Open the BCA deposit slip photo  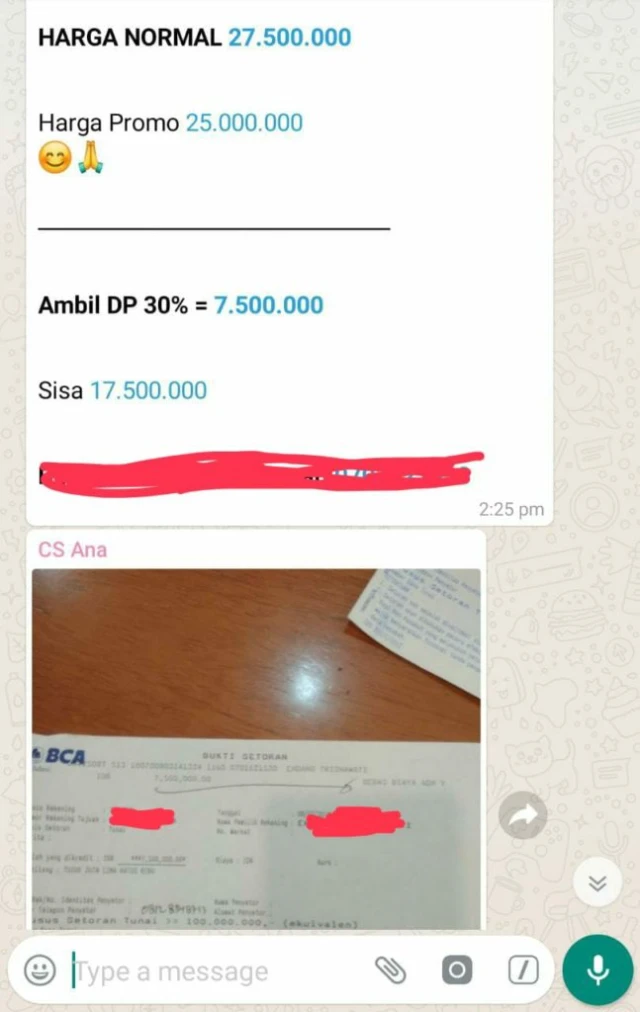(256, 748)
